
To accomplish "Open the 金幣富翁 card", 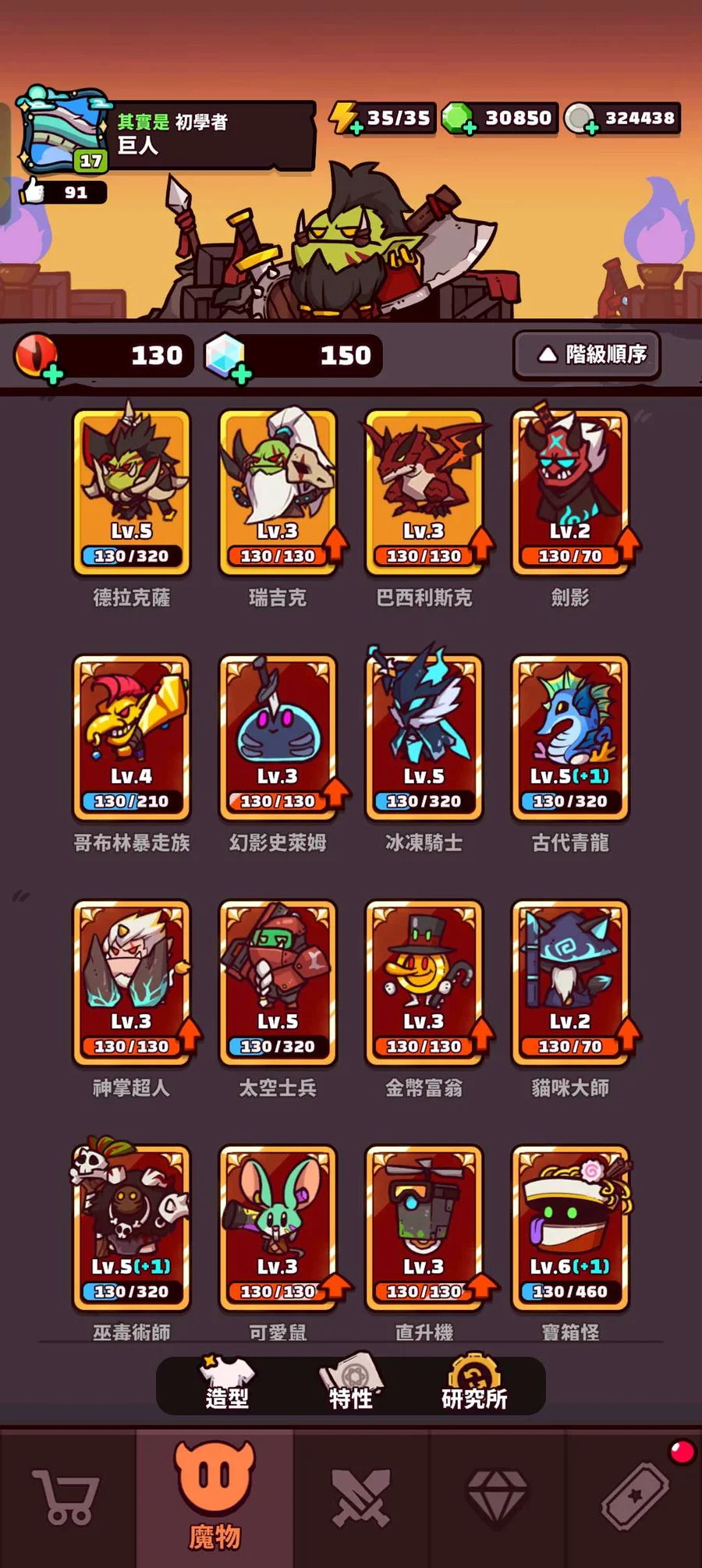I will (424, 983).
